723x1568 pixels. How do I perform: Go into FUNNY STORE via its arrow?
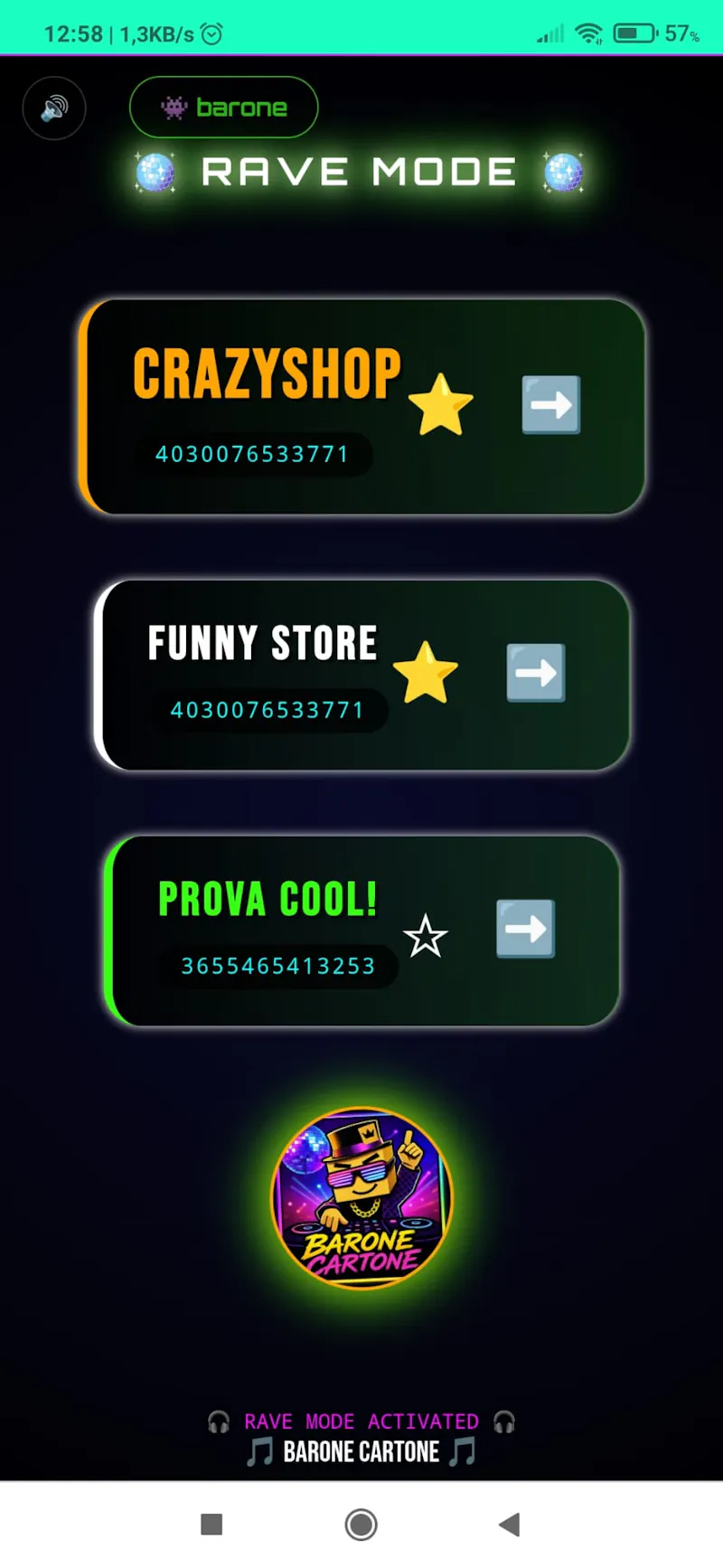click(536, 673)
